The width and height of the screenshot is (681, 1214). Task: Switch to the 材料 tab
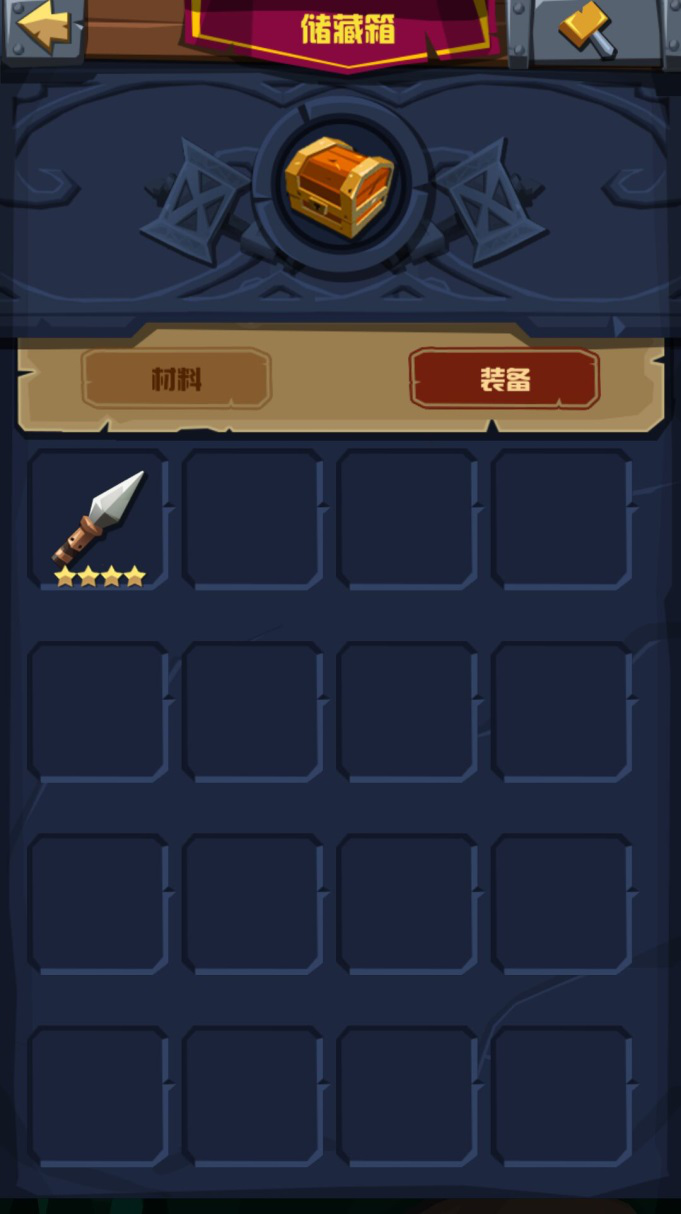pos(176,379)
